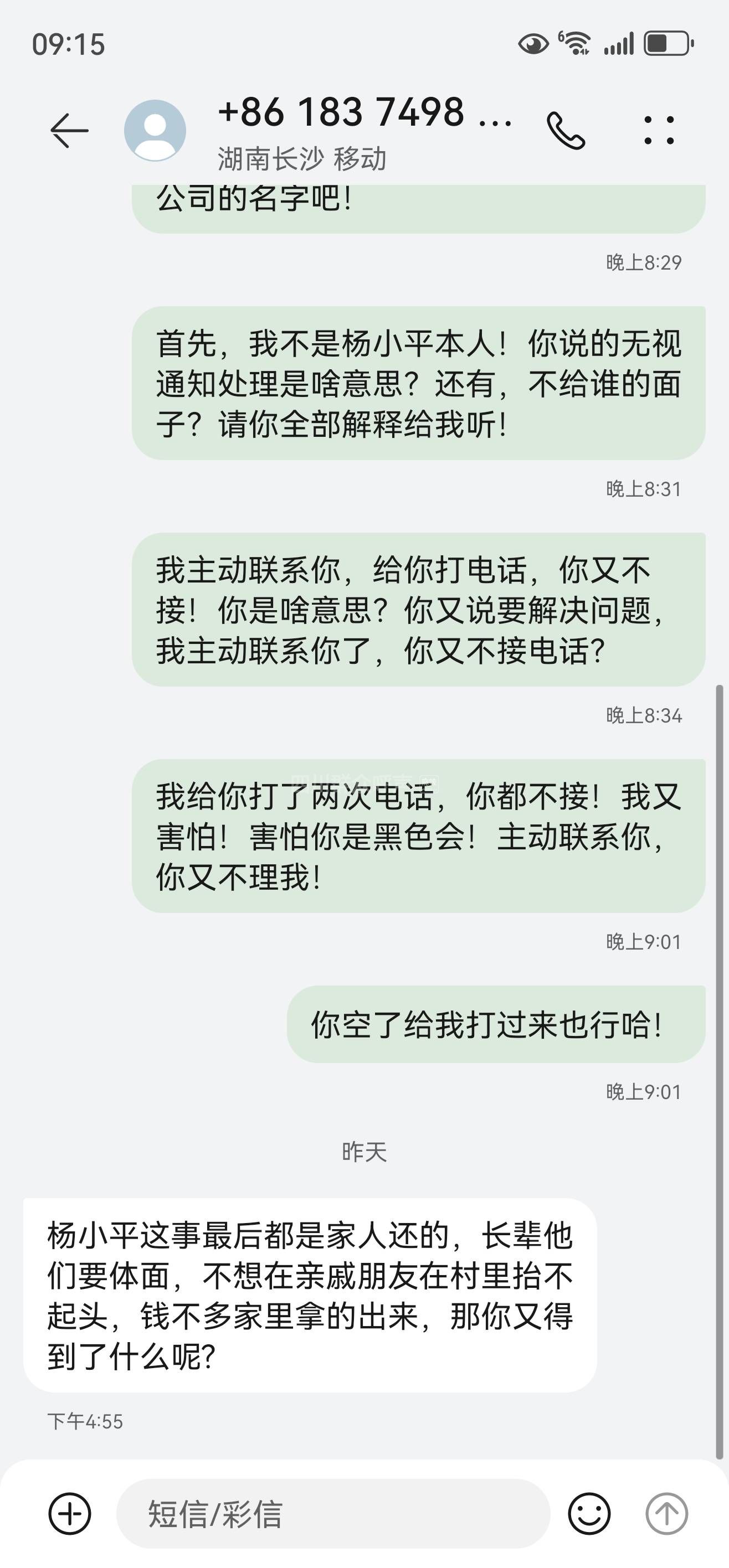729x1568 pixels.
Task: Tap the send arrow button
Action: [666, 1513]
